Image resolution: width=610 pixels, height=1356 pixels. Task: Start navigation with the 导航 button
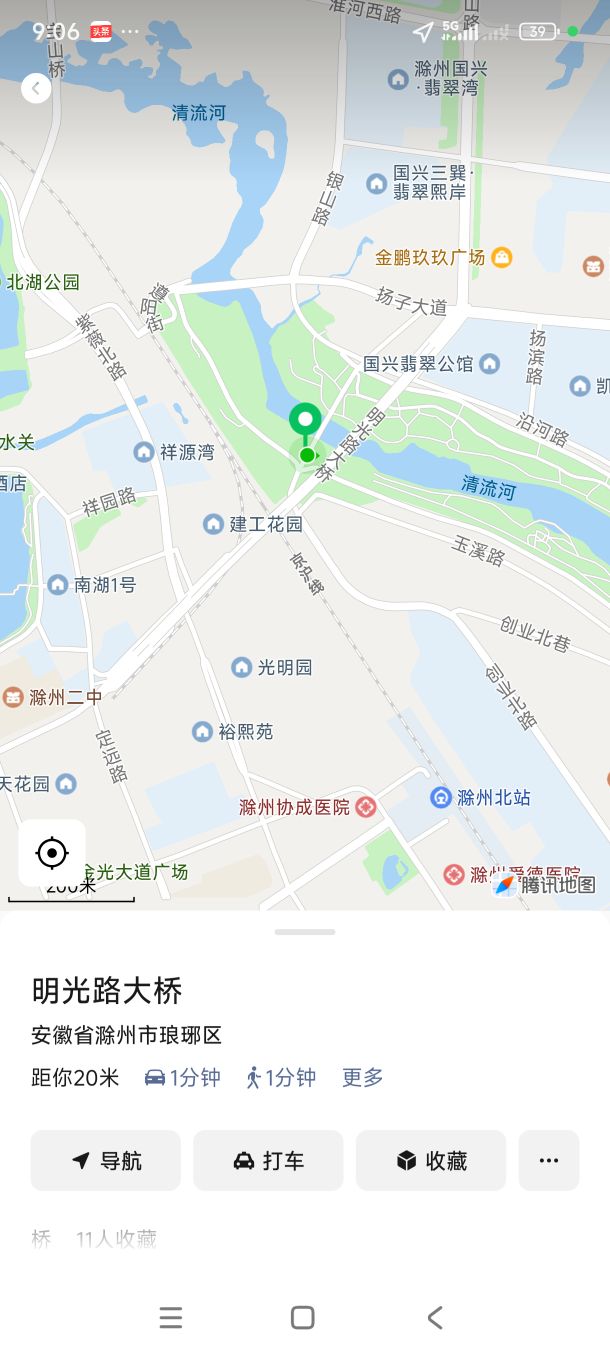coord(106,1160)
